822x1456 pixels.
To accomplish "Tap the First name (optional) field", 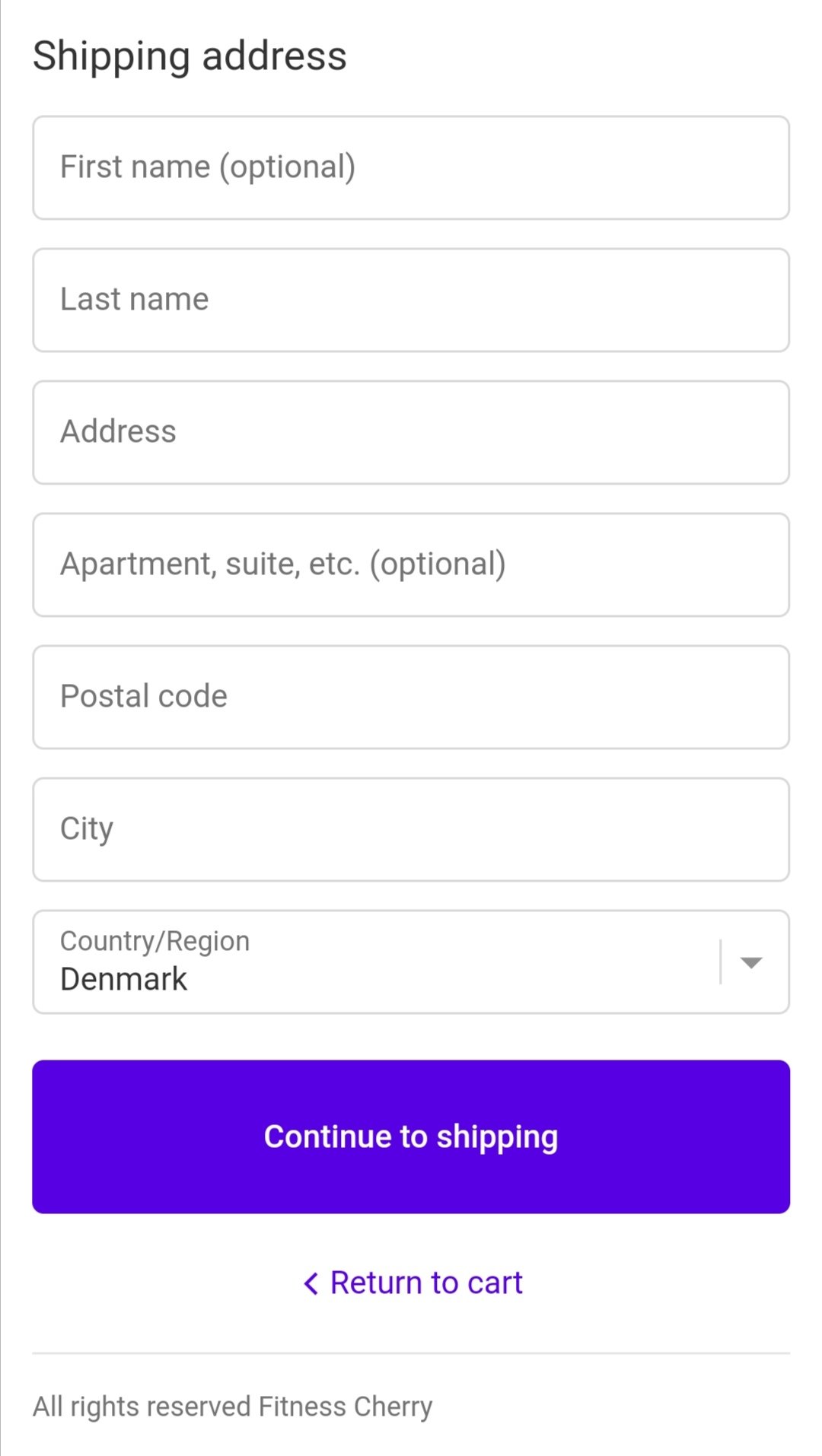I will pos(411,167).
